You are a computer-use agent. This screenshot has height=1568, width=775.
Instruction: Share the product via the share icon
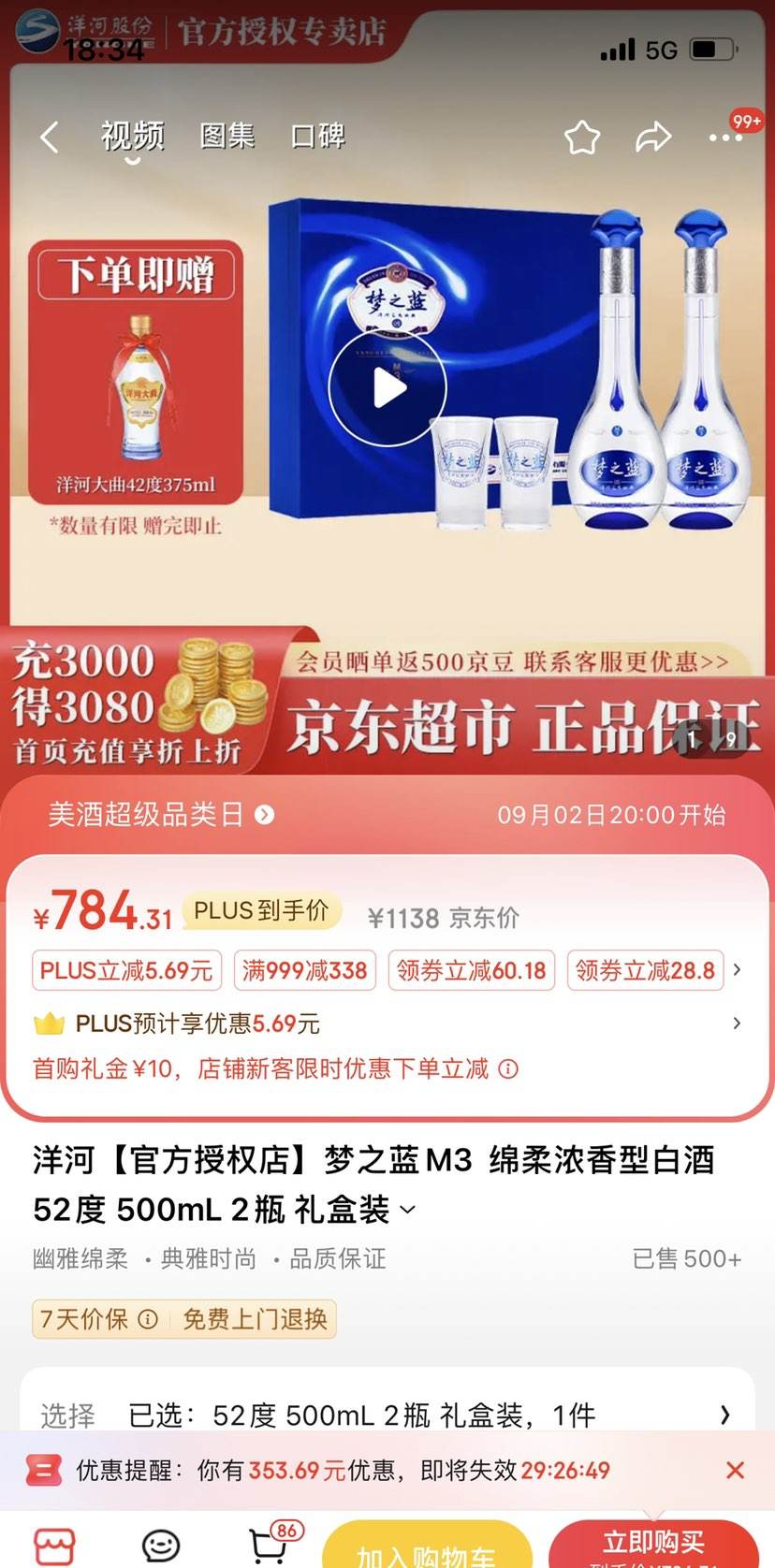click(x=652, y=136)
